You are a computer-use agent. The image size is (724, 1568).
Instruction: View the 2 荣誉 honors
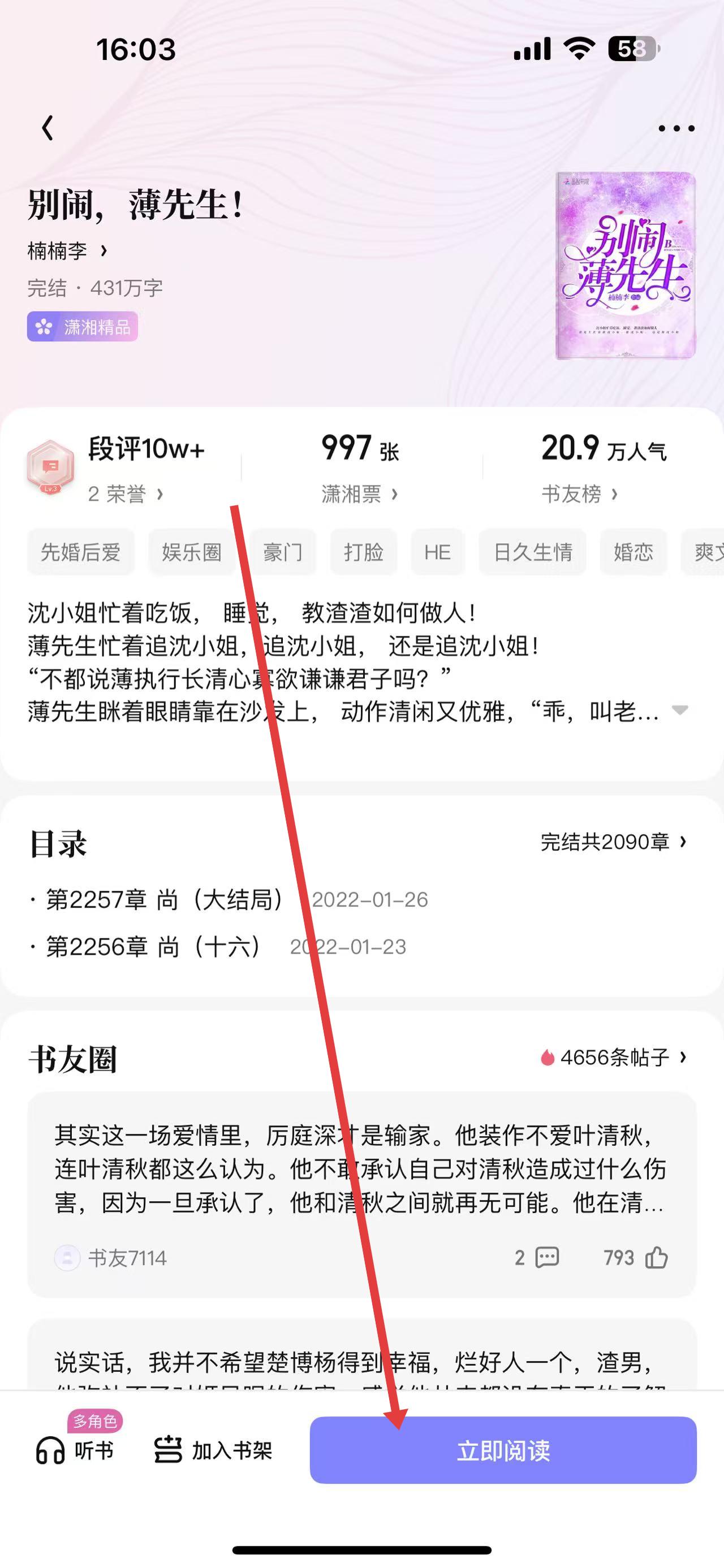tap(125, 493)
